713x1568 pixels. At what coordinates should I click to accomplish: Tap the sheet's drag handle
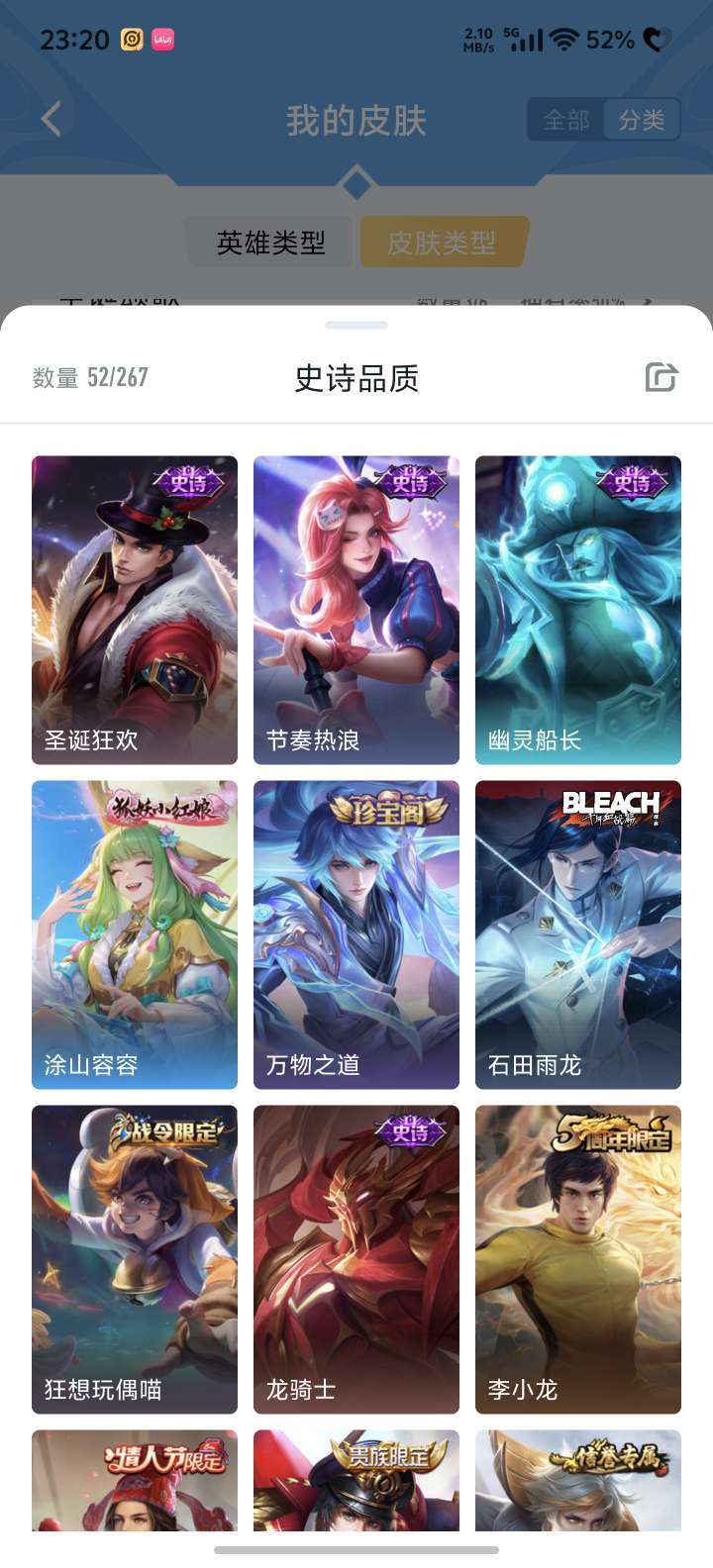(356, 325)
